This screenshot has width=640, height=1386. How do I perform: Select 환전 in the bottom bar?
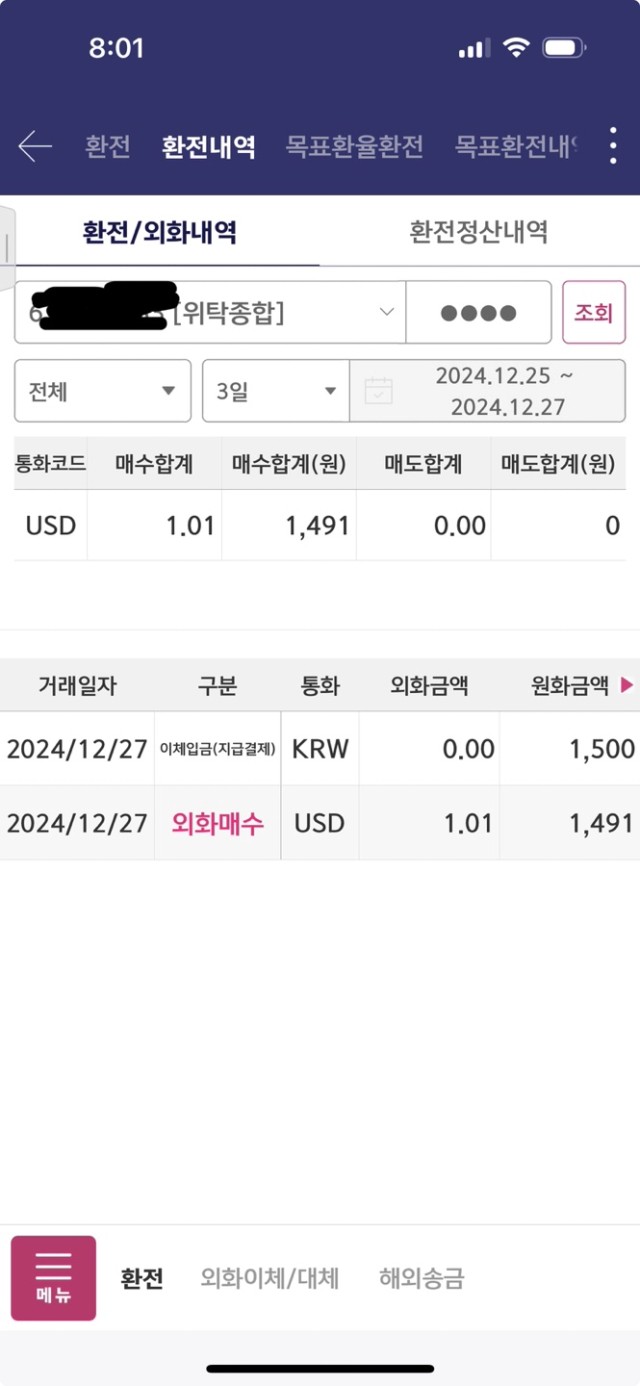(142, 1278)
